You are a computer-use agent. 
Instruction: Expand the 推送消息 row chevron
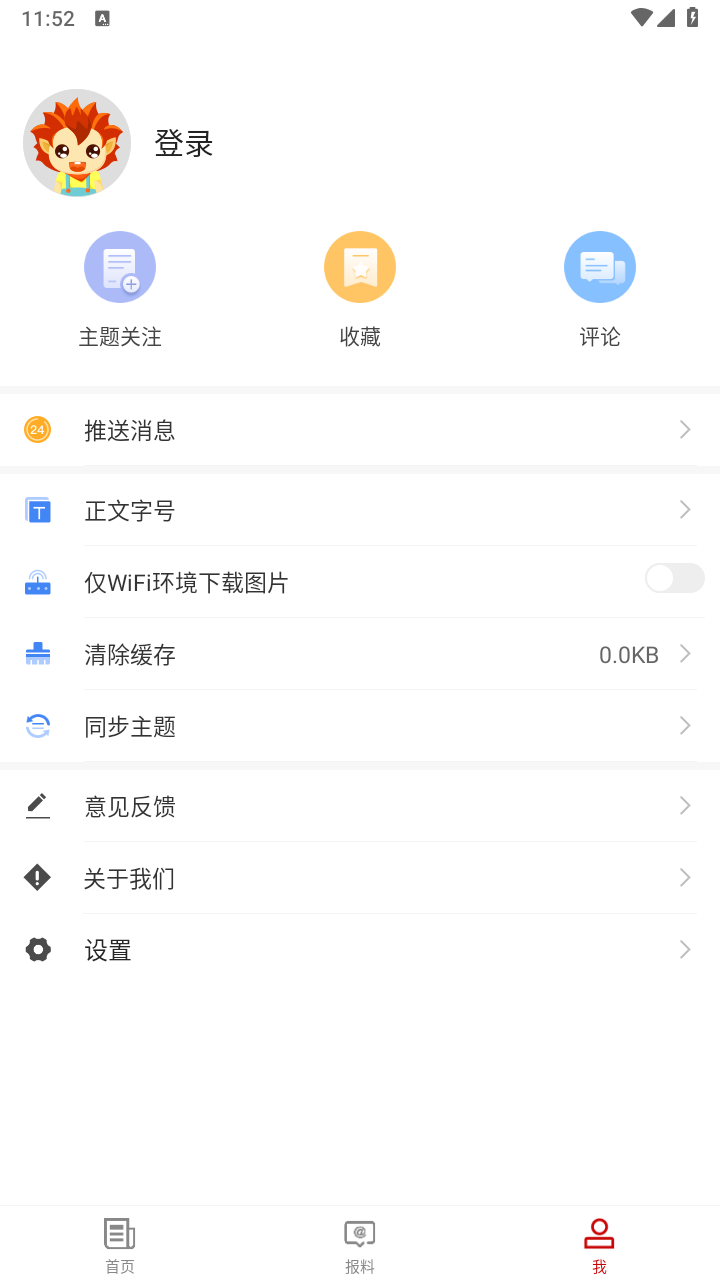[684, 429]
